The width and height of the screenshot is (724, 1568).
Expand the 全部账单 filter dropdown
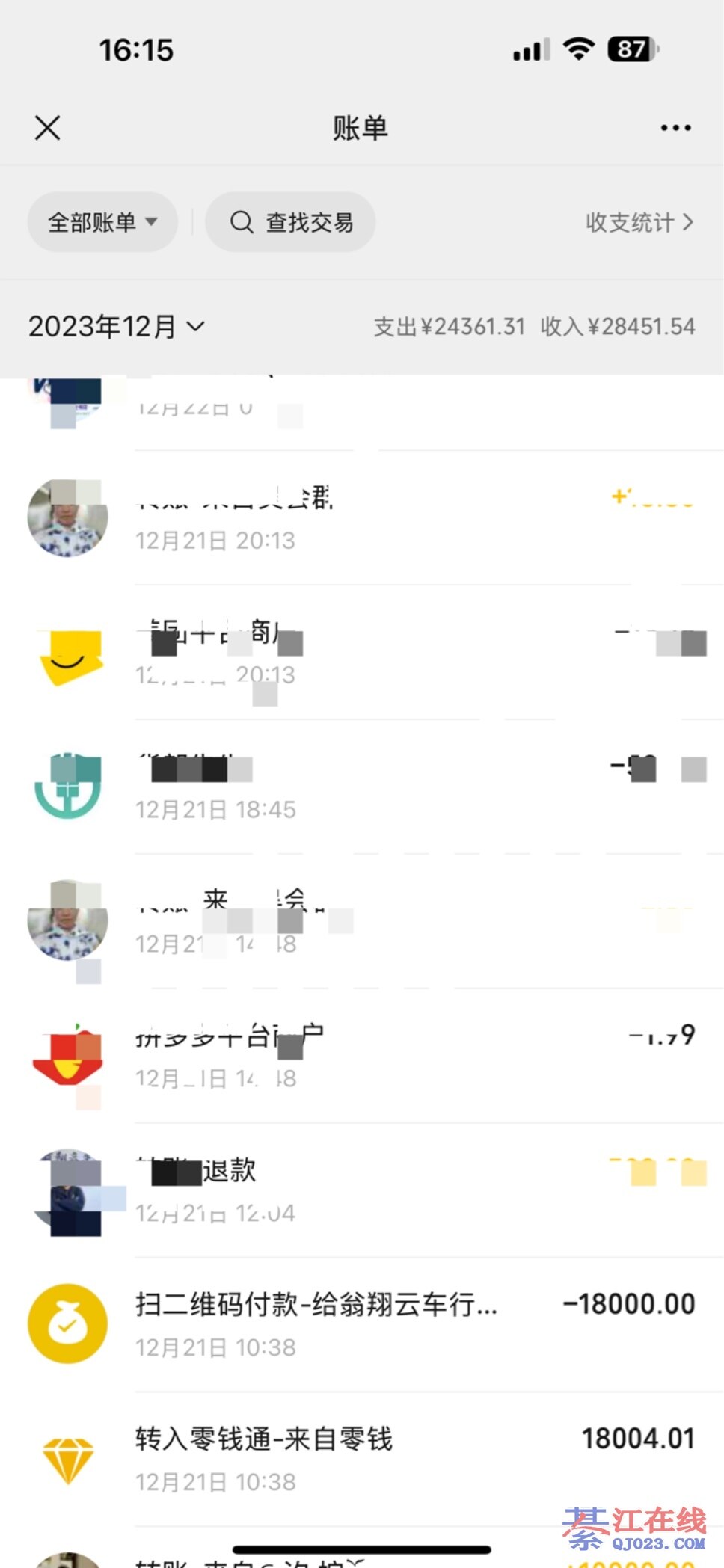(102, 222)
